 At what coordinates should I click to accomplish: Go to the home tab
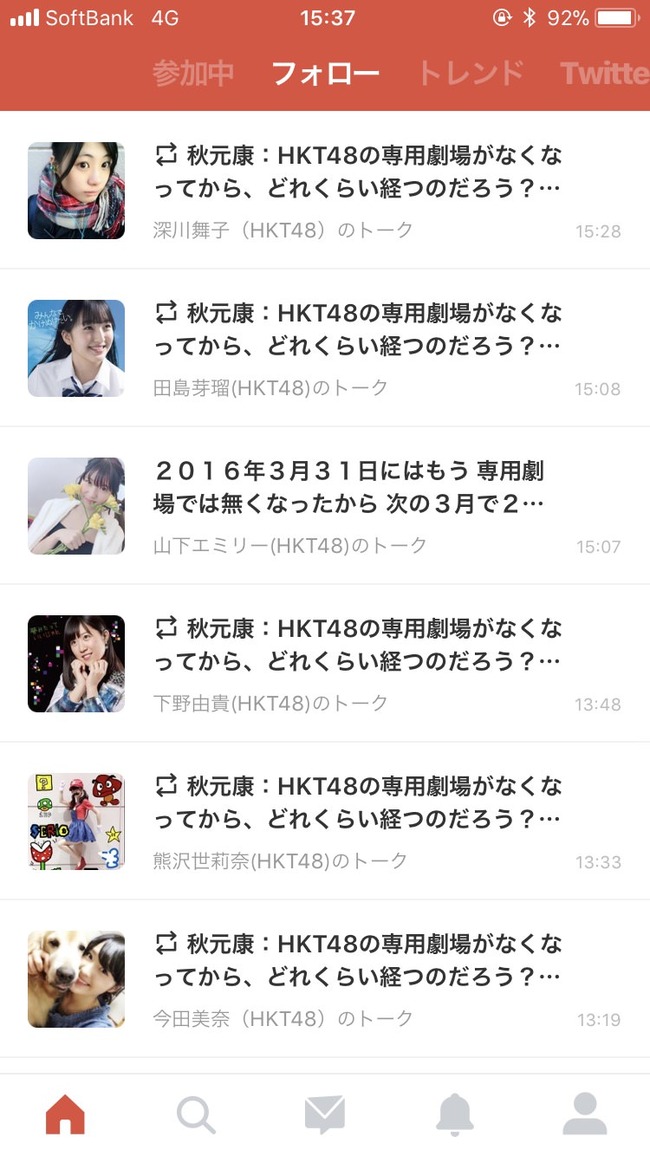pos(65,1114)
